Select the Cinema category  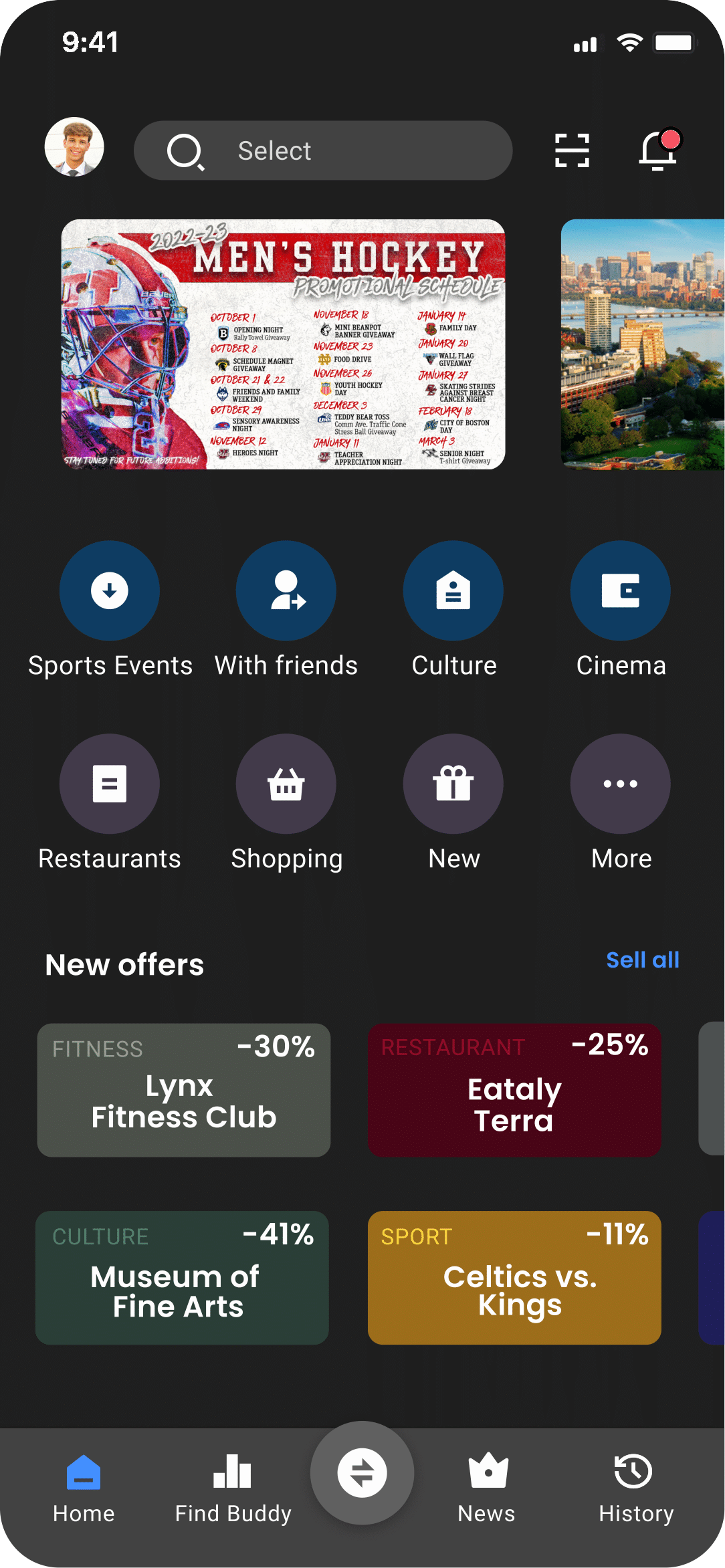click(621, 591)
